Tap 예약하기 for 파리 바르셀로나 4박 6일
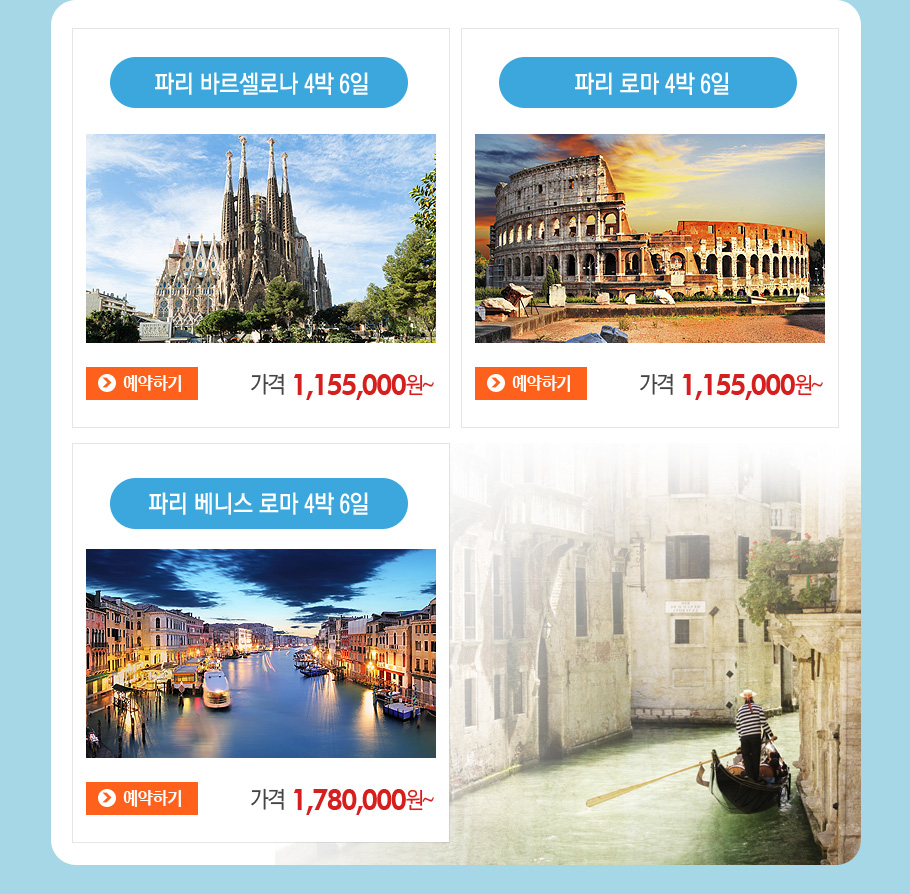Viewport: 910px width, 894px height. click(142, 383)
